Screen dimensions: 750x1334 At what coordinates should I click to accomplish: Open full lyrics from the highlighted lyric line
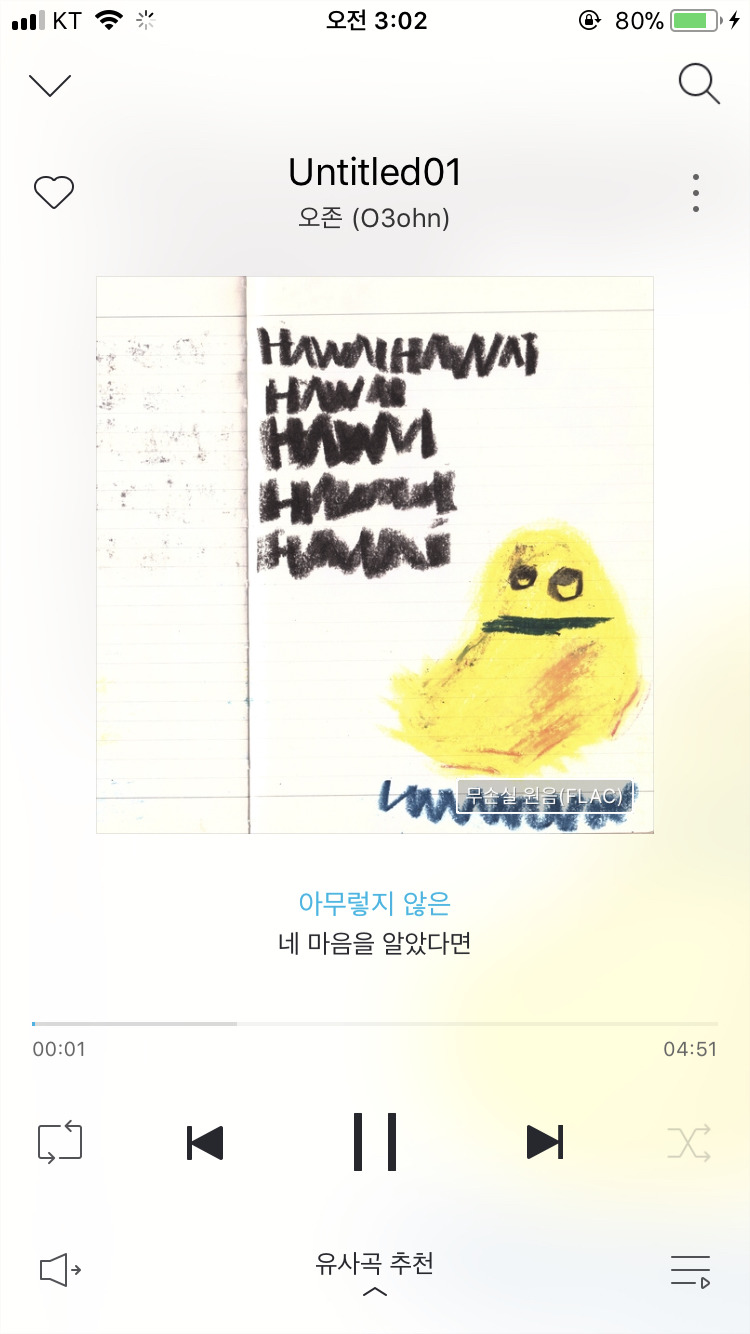click(375, 903)
